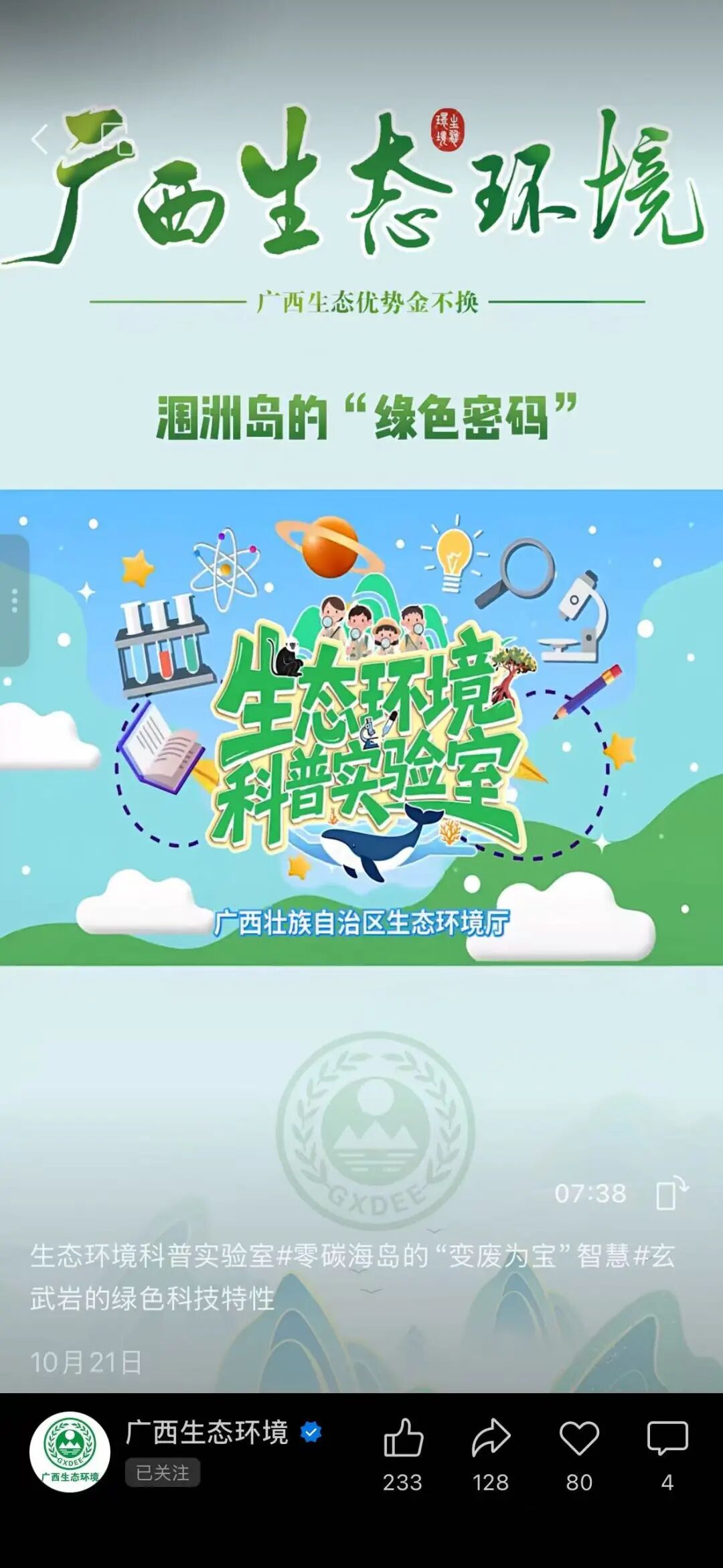Open the side handle with three dots

coord(14,600)
